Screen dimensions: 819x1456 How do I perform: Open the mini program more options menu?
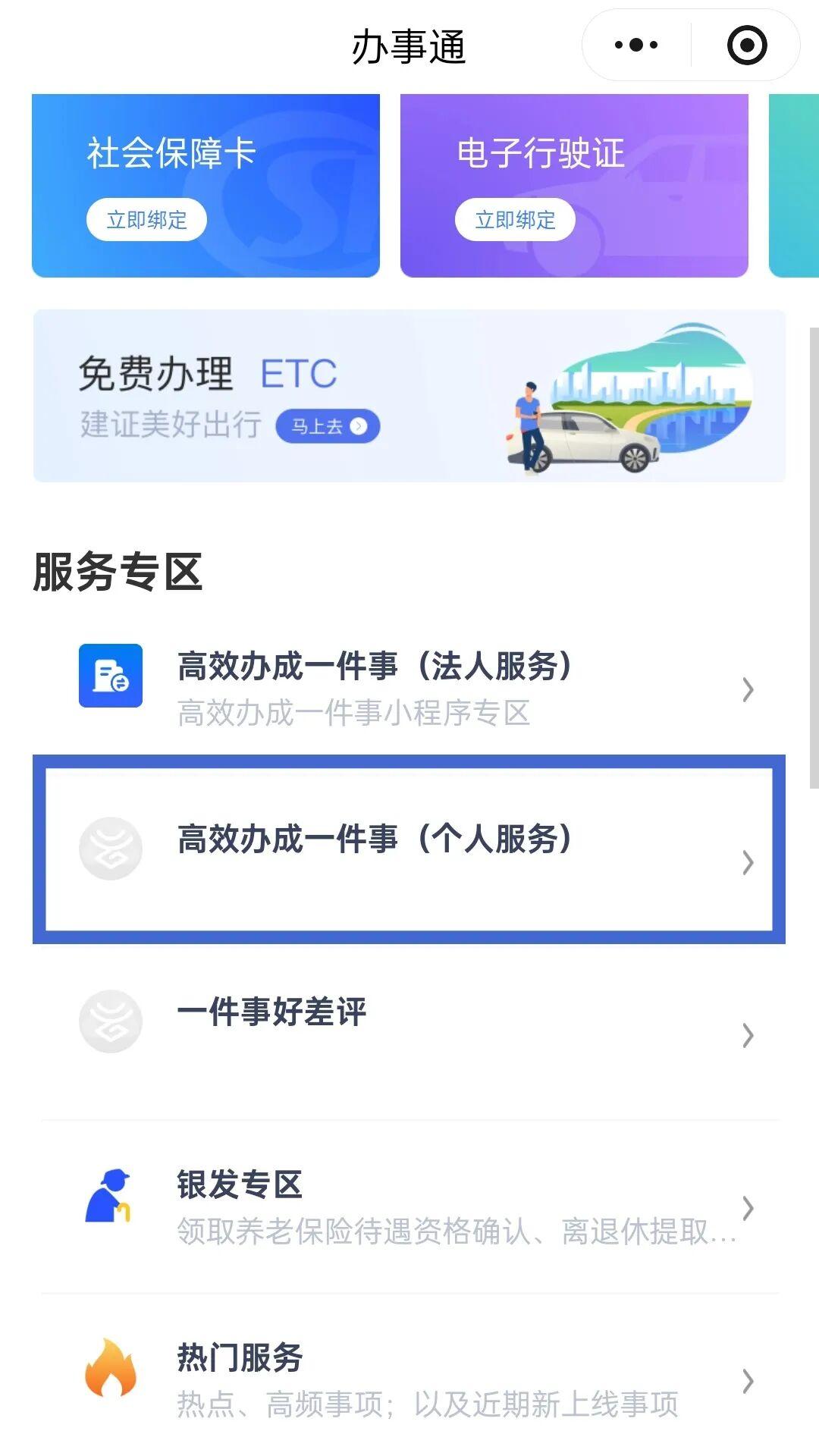click(636, 45)
